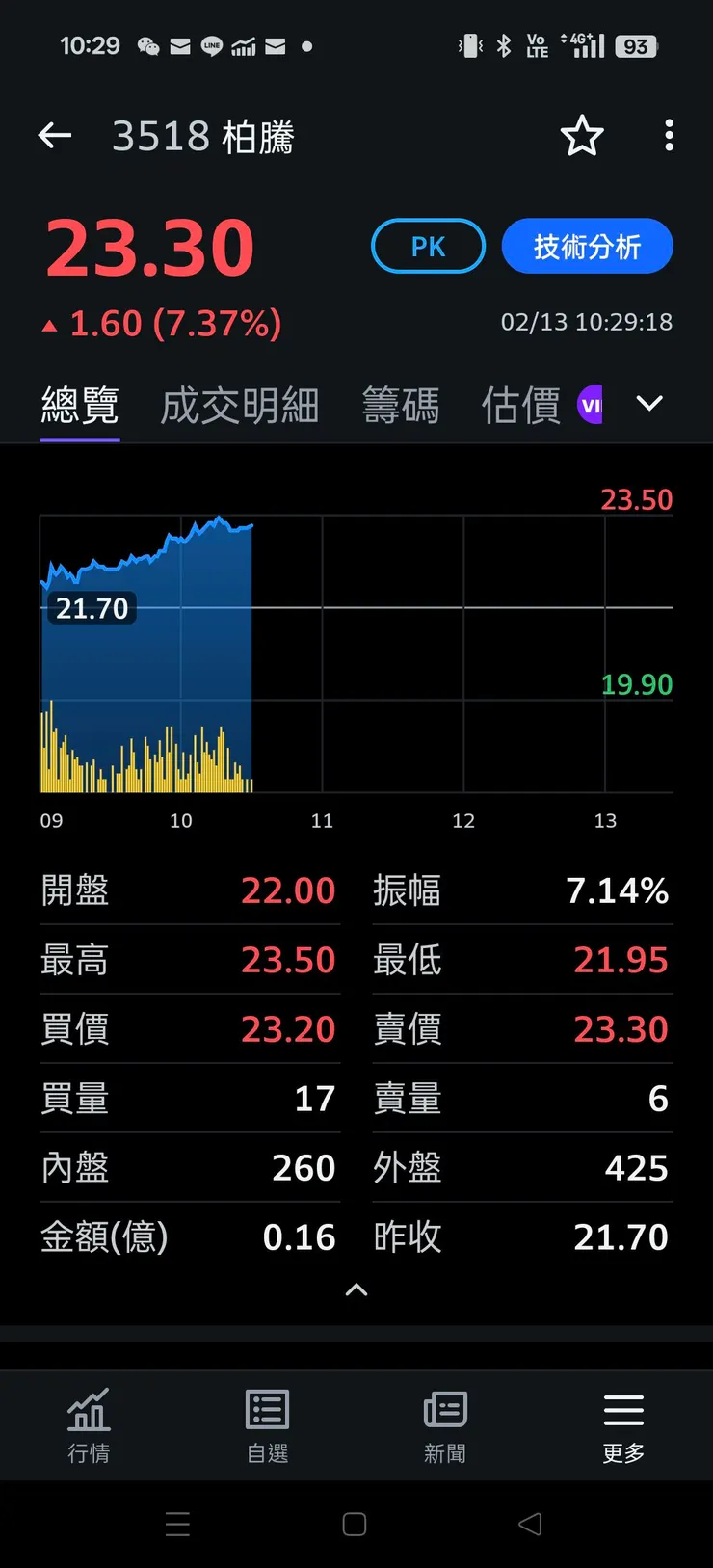713x1568 pixels.
Task: Open the Android recent apps overview
Action: (354, 1524)
